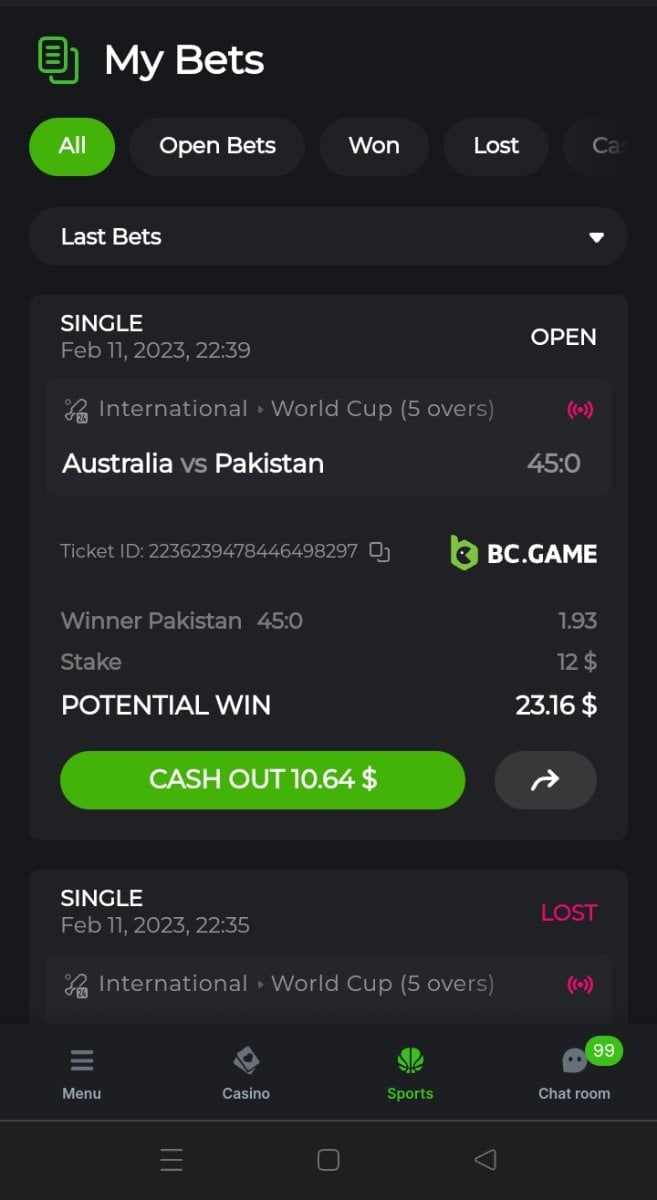
Task: Go to the Casino section
Action: (246, 1074)
